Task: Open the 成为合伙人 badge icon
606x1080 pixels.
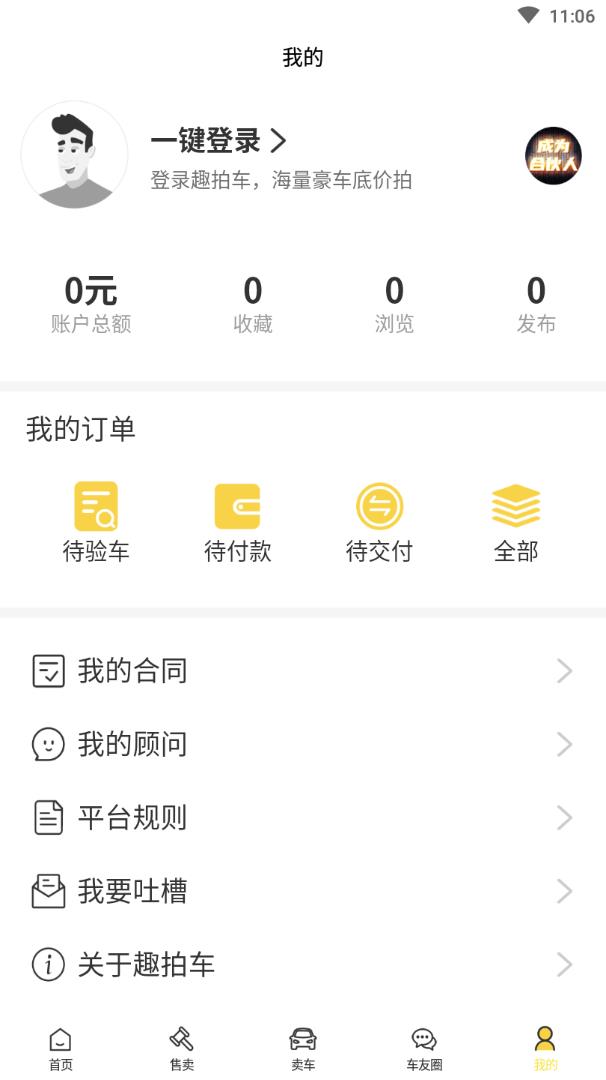Action: (x=553, y=156)
